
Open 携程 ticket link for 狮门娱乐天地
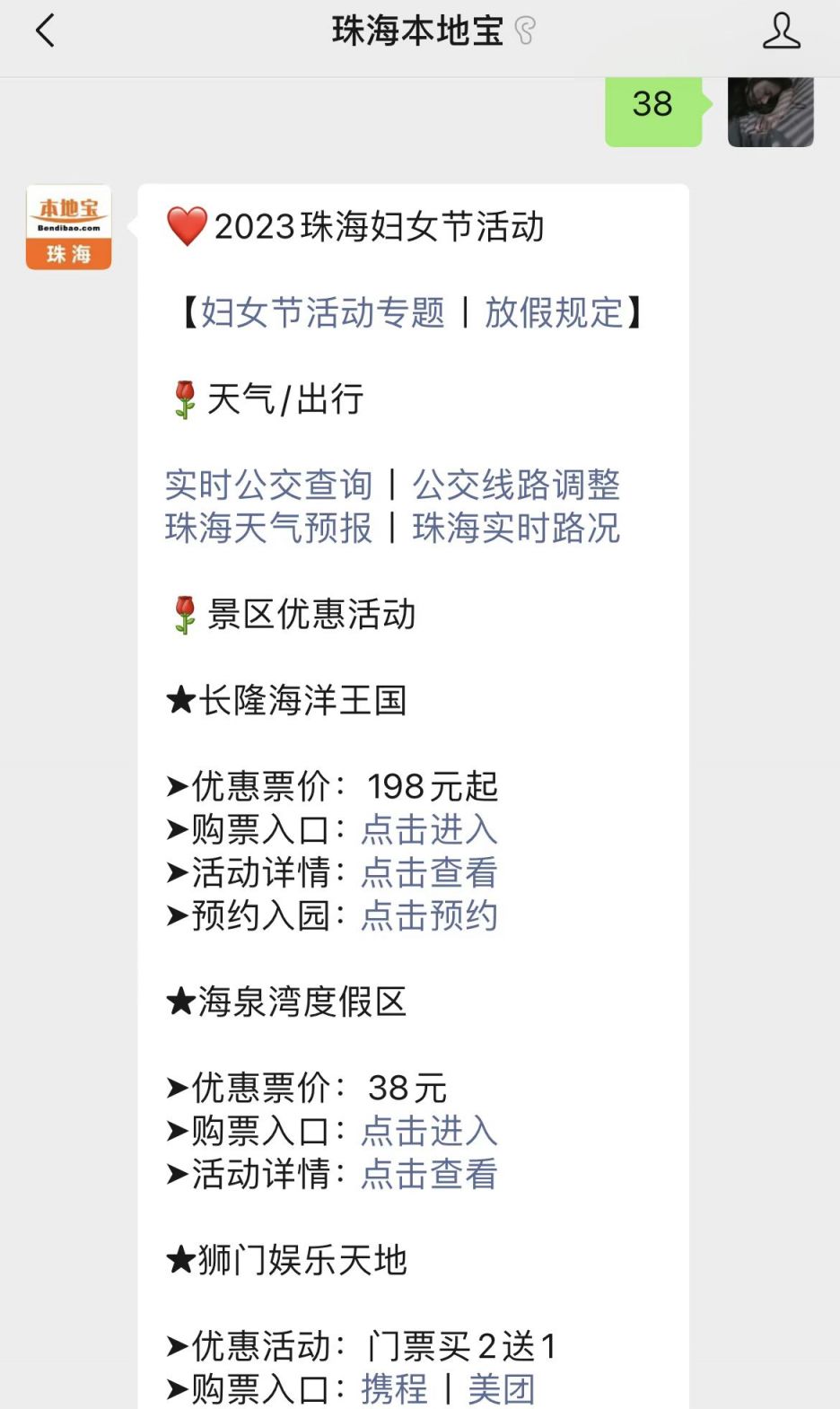[x=394, y=1389]
